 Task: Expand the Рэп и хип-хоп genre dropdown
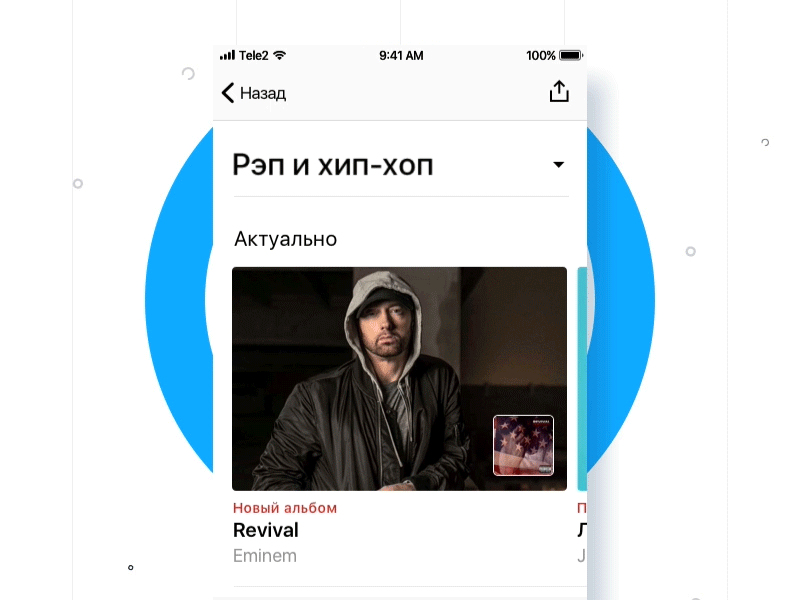559,165
